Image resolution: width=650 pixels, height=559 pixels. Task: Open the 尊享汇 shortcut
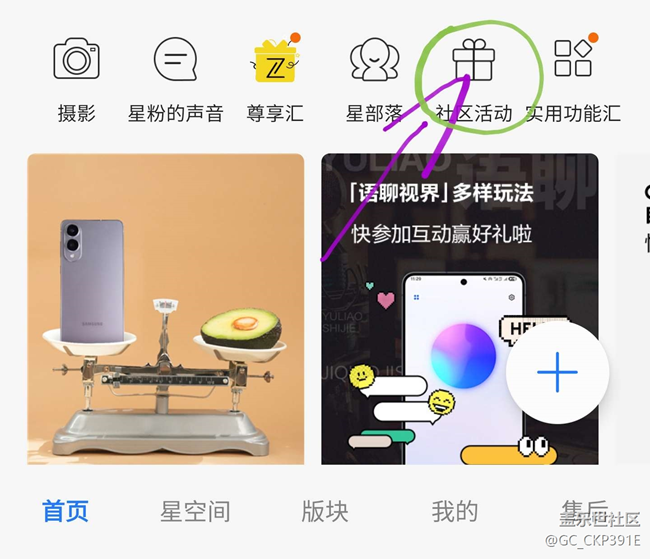point(276,59)
